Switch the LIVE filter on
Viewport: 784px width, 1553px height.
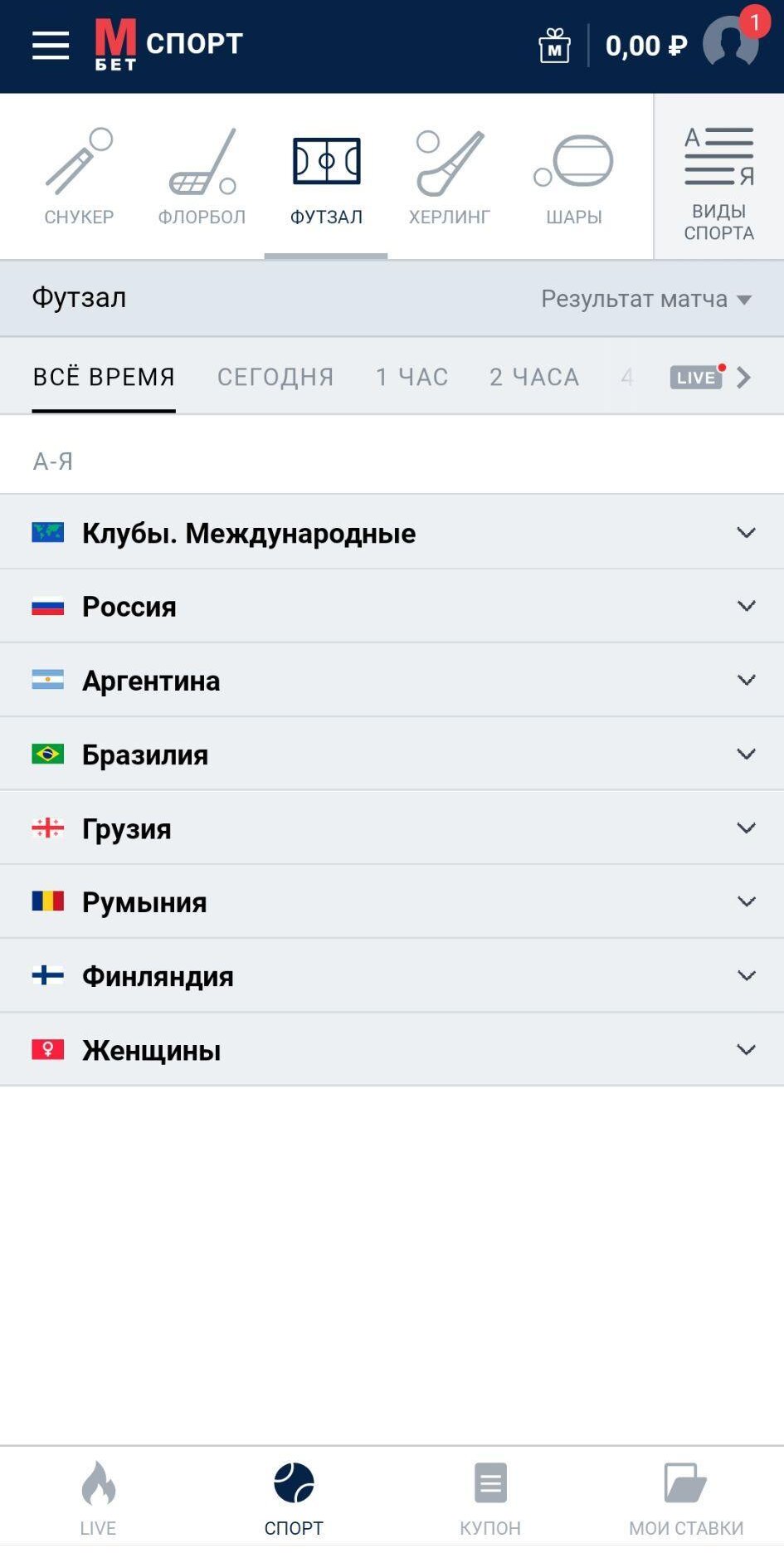pyautogui.click(x=697, y=377)
